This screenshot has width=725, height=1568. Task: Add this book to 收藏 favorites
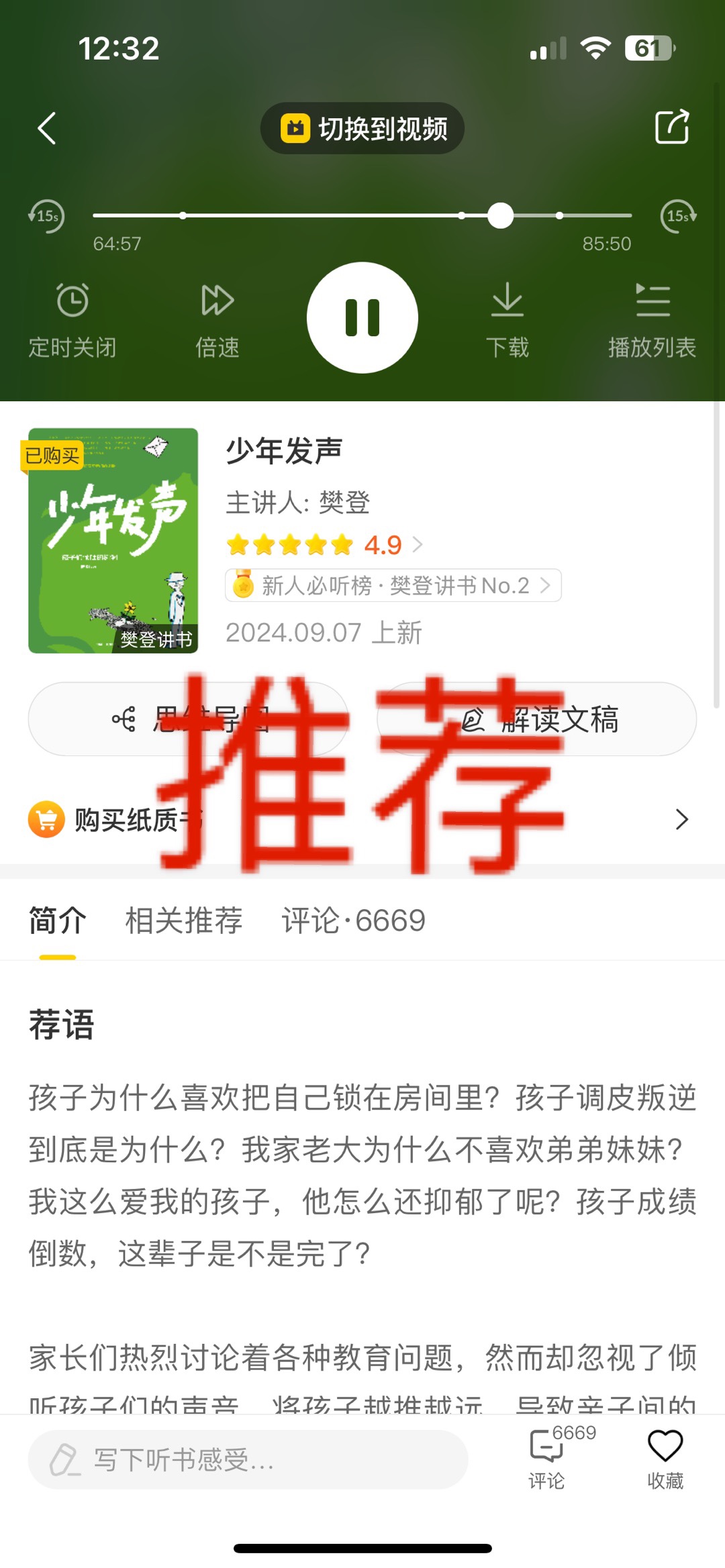pos(665,1458)
